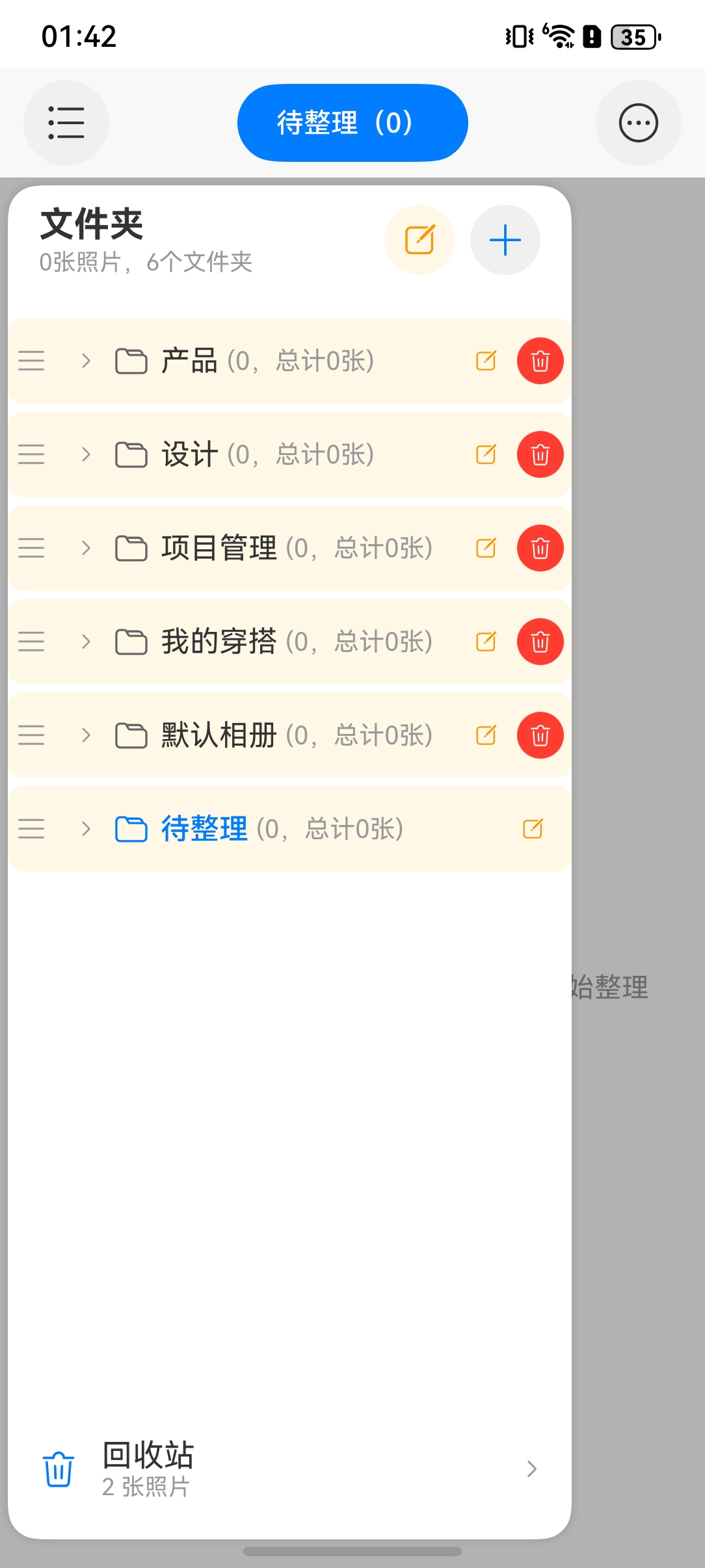Delete the 默认相册 folder
Screen dimensions: 705x1568
pyautogui.click(x=540, y=735)
